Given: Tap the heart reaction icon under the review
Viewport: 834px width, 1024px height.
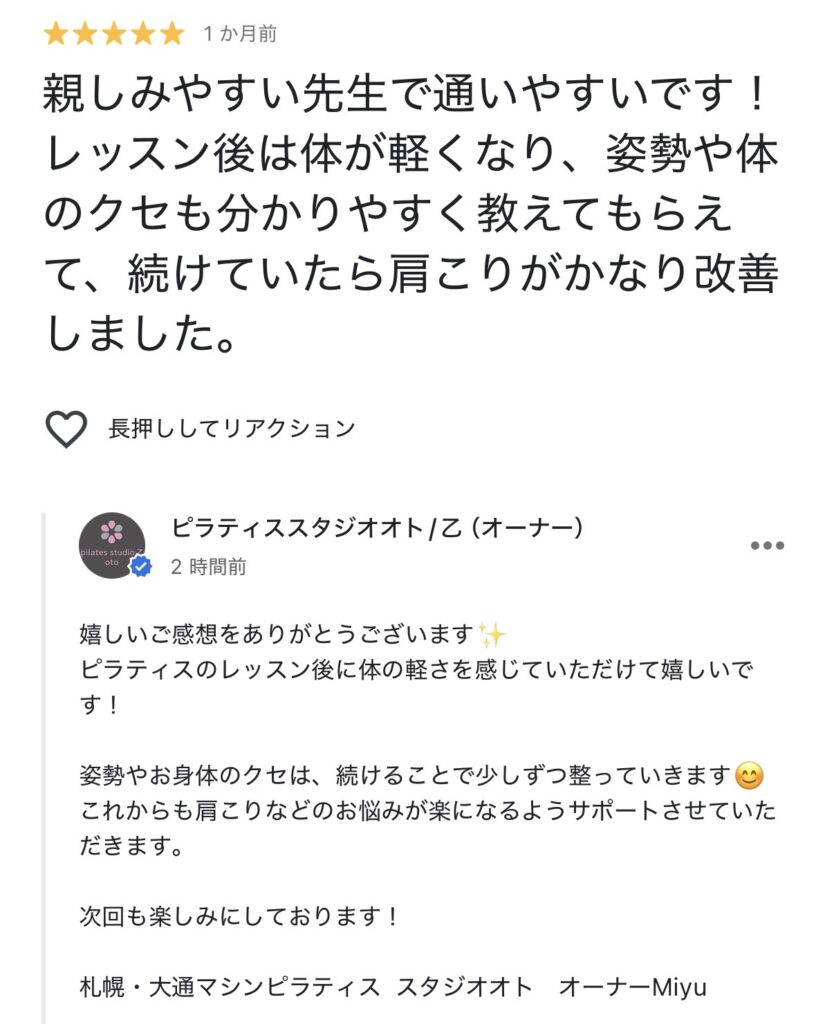Looking at the screenshot, I should (x=66, y=429).
